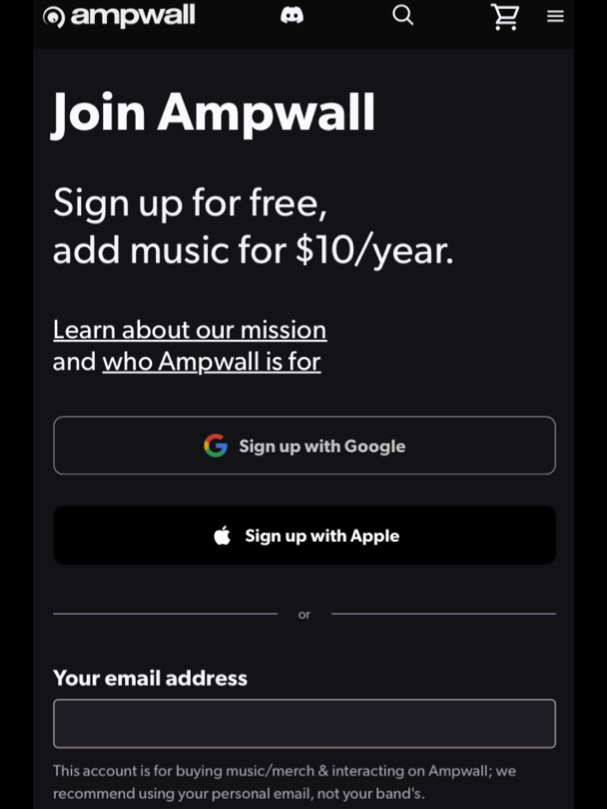Screen dimensions: 607x809
Task: Open the search icon
Action: pos(403,15)
